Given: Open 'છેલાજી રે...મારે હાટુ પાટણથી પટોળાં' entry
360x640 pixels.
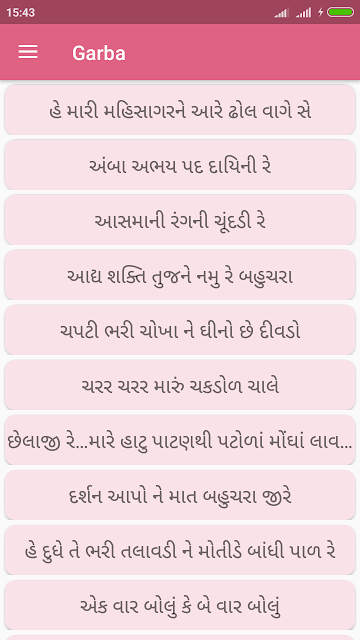Looking at the screenshot, I should pos(180,440).
